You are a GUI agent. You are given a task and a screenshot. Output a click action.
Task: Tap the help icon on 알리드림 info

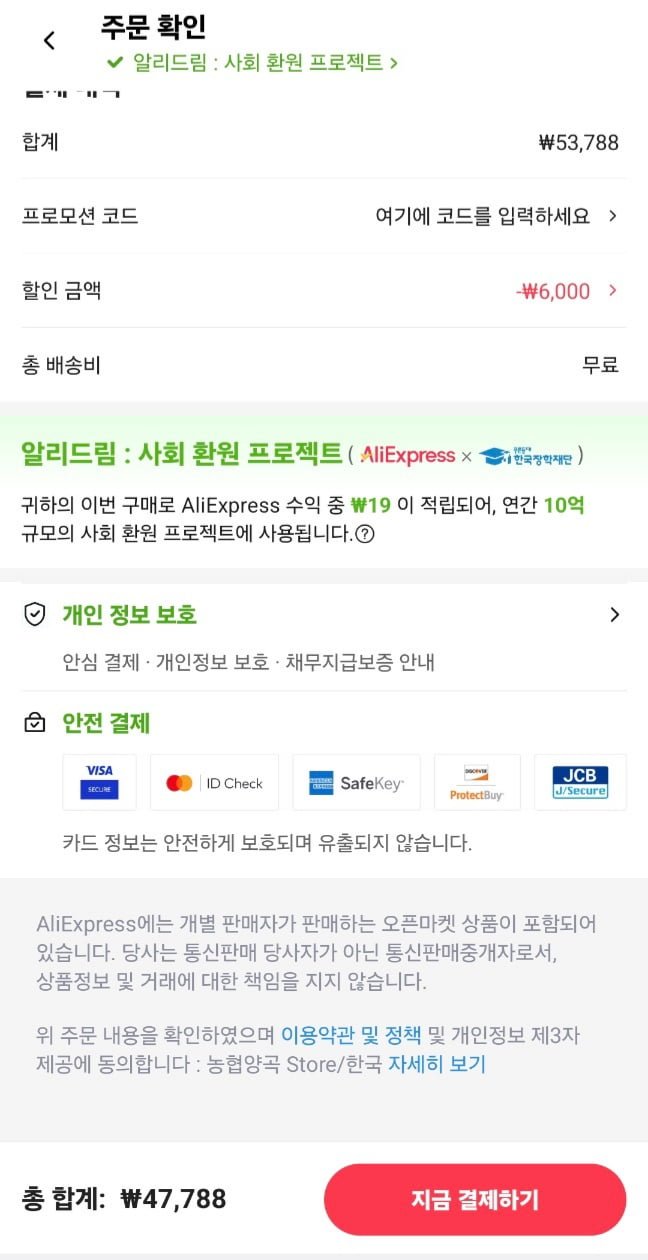pyautogui.click(x=366, y=534)
